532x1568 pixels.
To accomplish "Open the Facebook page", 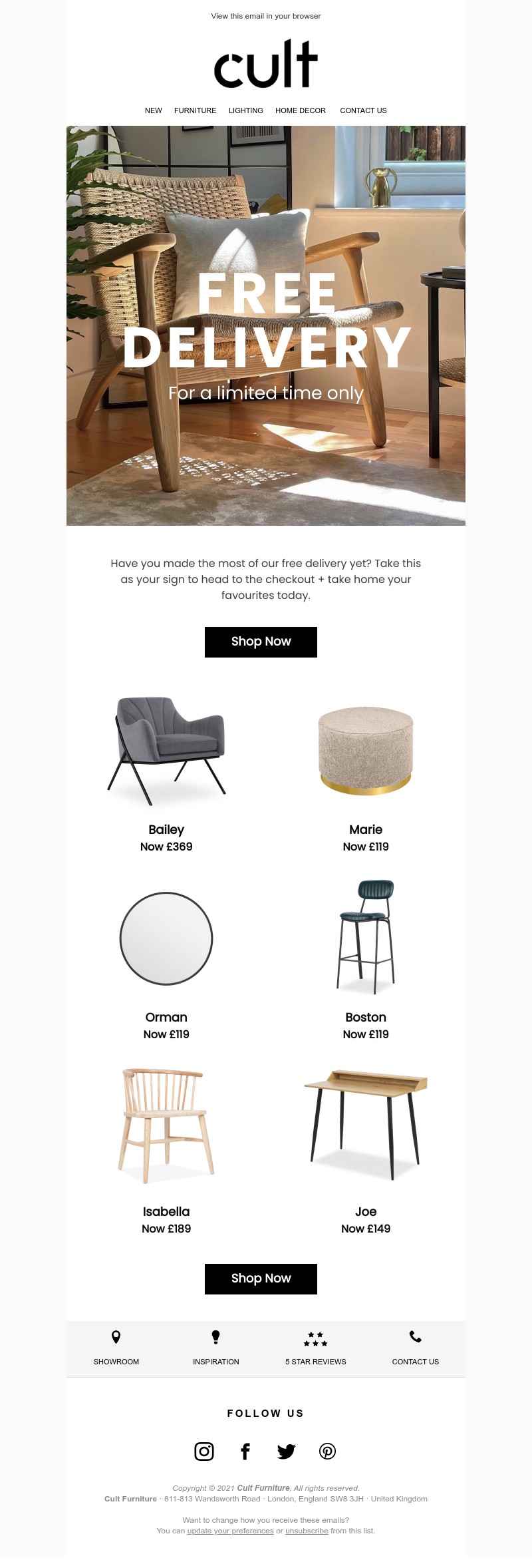I will point(245,1451).
